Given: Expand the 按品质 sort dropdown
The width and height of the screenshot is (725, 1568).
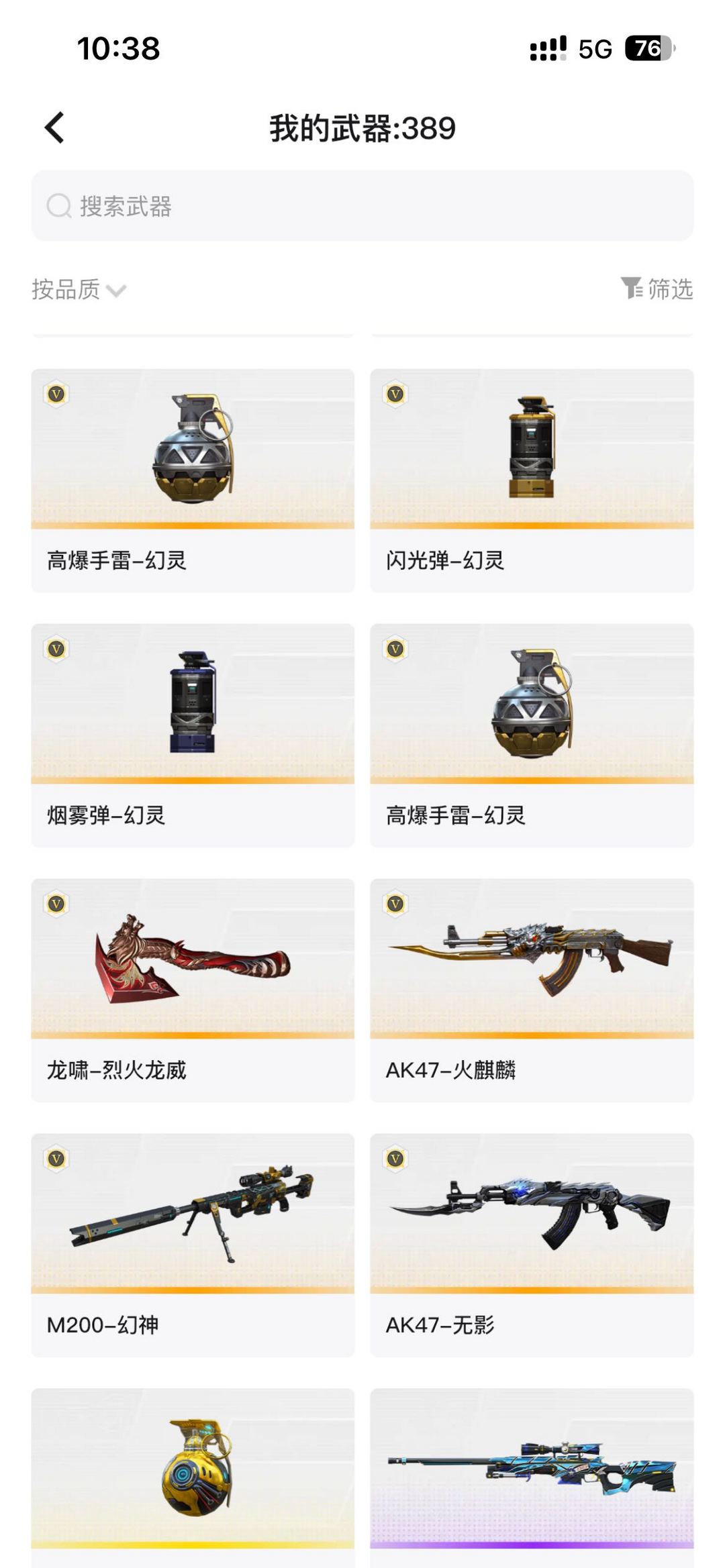Looking at the screenshot, I should 79,290.
